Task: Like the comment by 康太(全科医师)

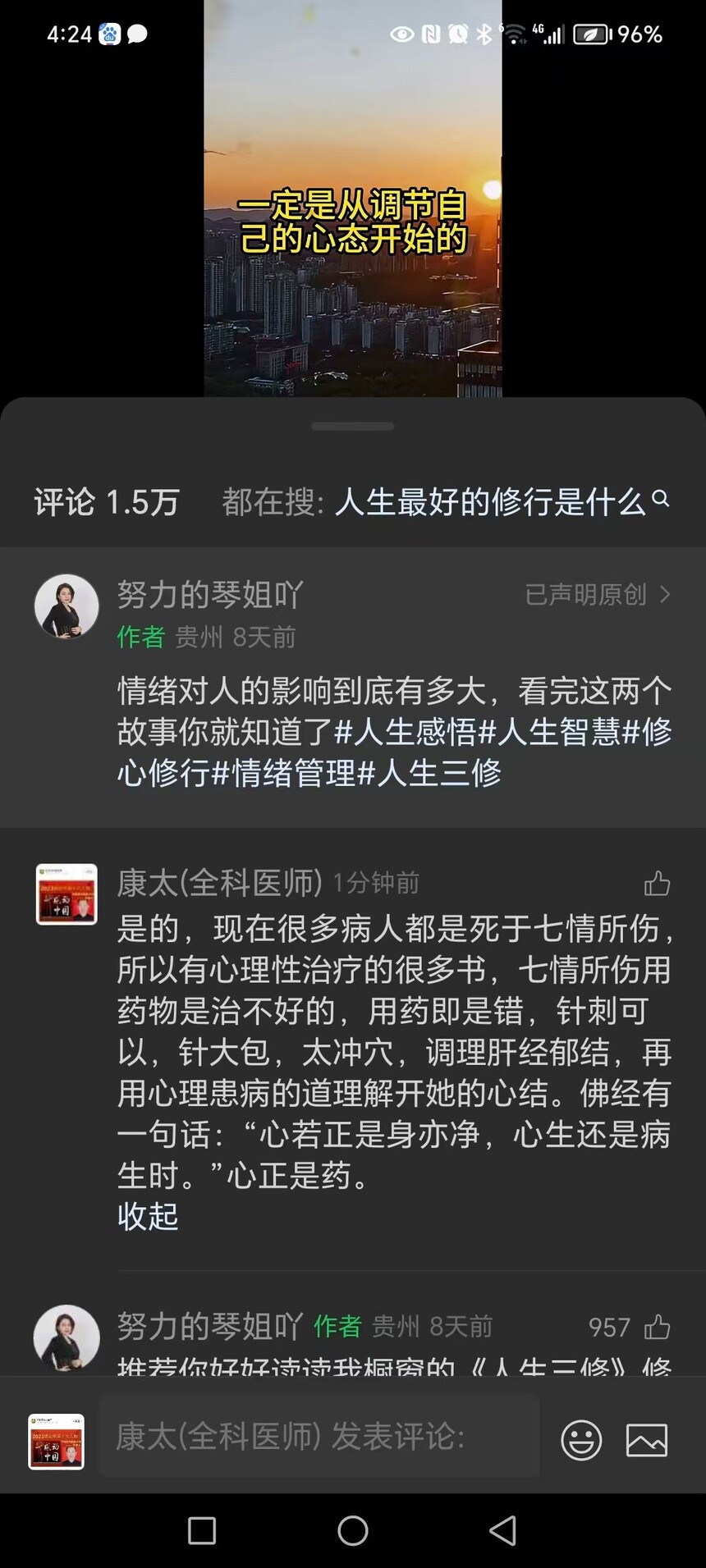Action: pyautogui.click(x=657, y=884)
